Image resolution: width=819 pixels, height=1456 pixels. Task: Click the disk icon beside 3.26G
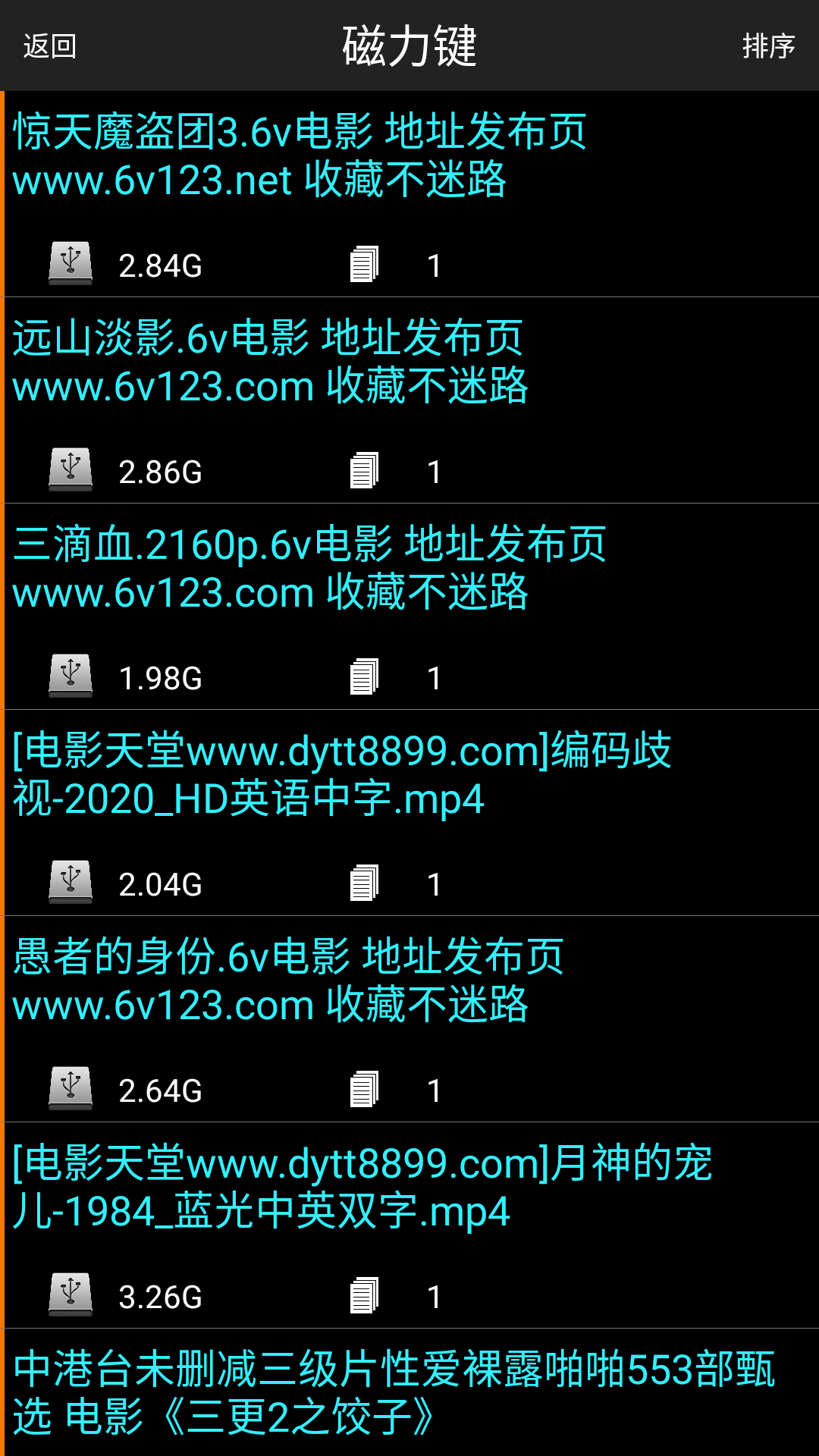coord(71,1294)
